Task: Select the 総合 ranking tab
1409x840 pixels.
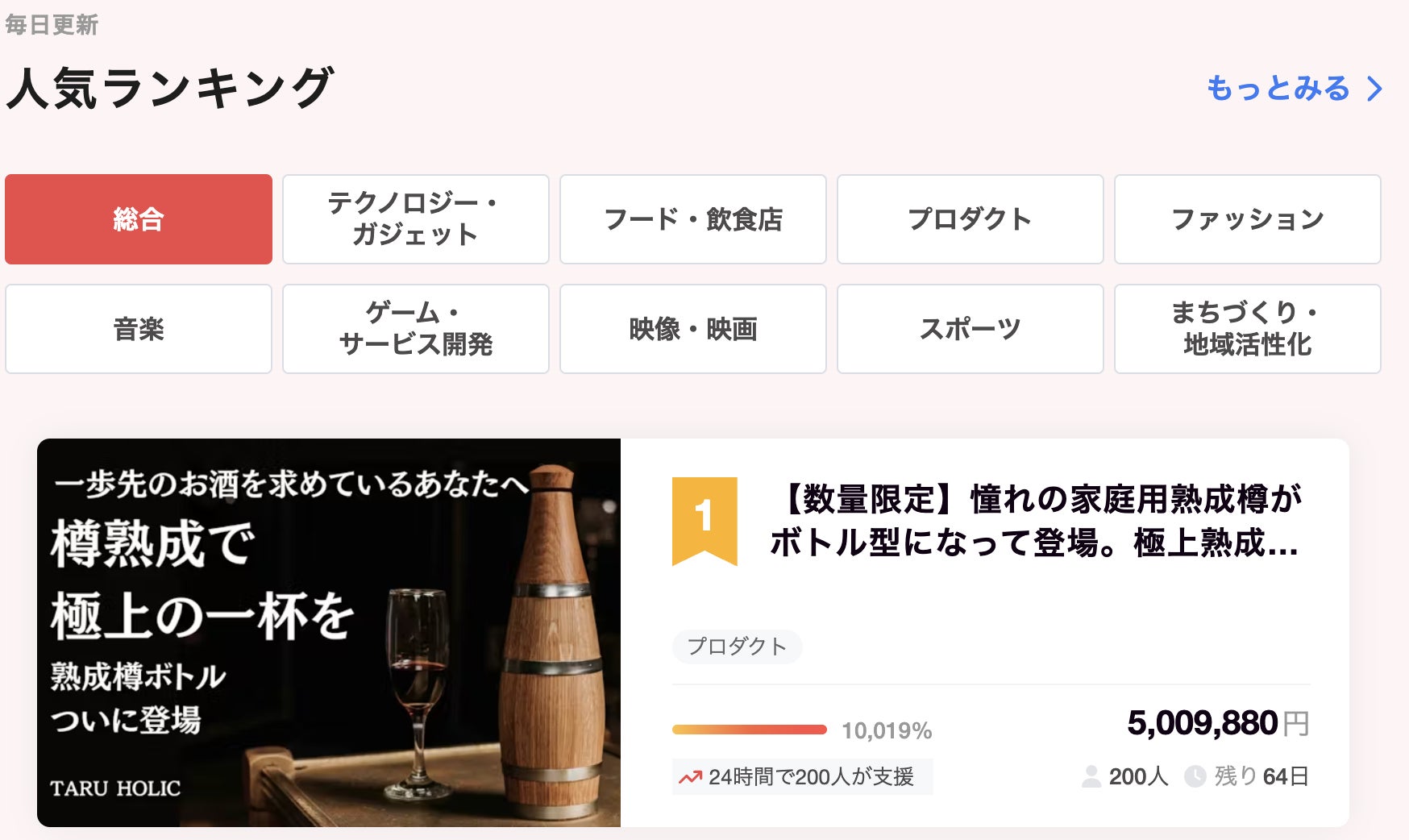Action: pyautogui.click(x=139, y=219)
